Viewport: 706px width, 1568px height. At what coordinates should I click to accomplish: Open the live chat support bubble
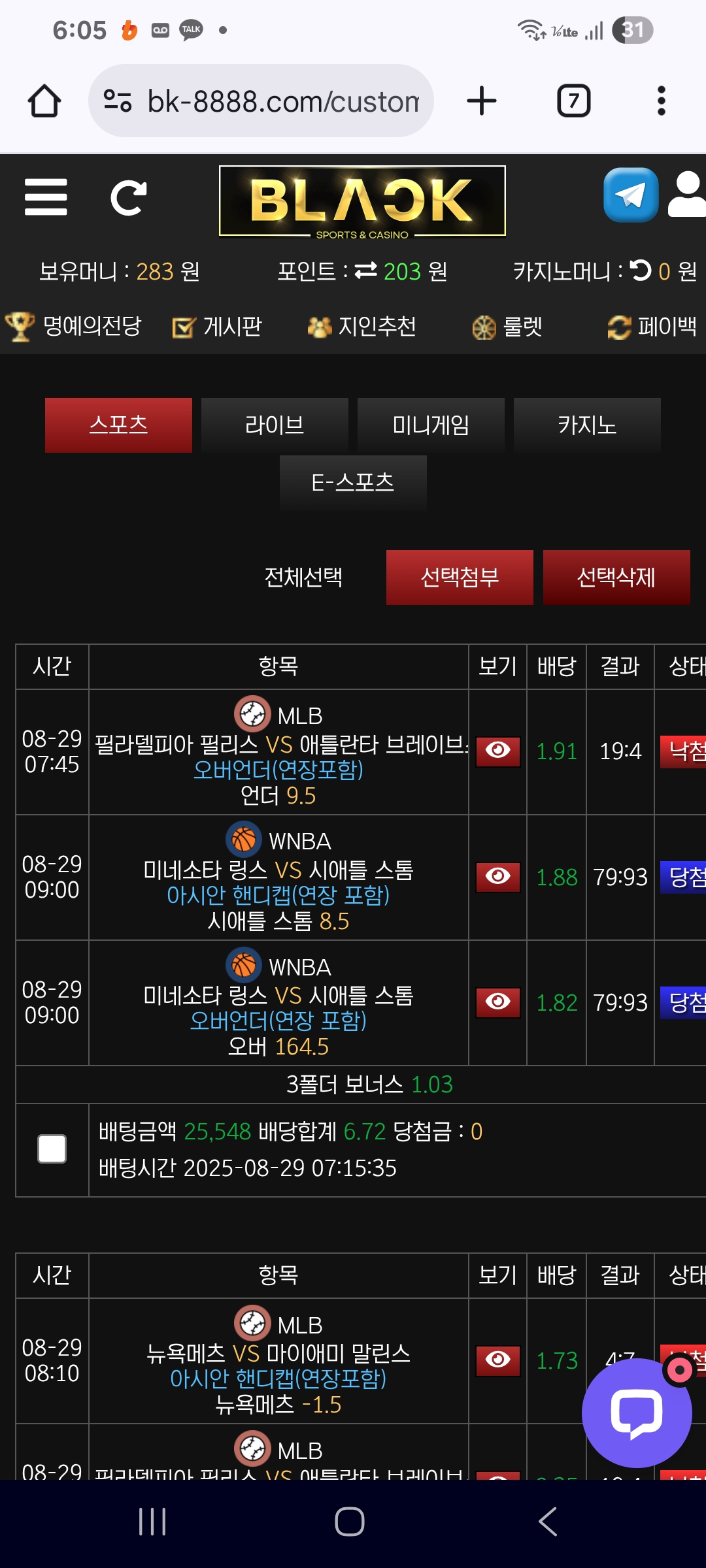coord(637,1413)
